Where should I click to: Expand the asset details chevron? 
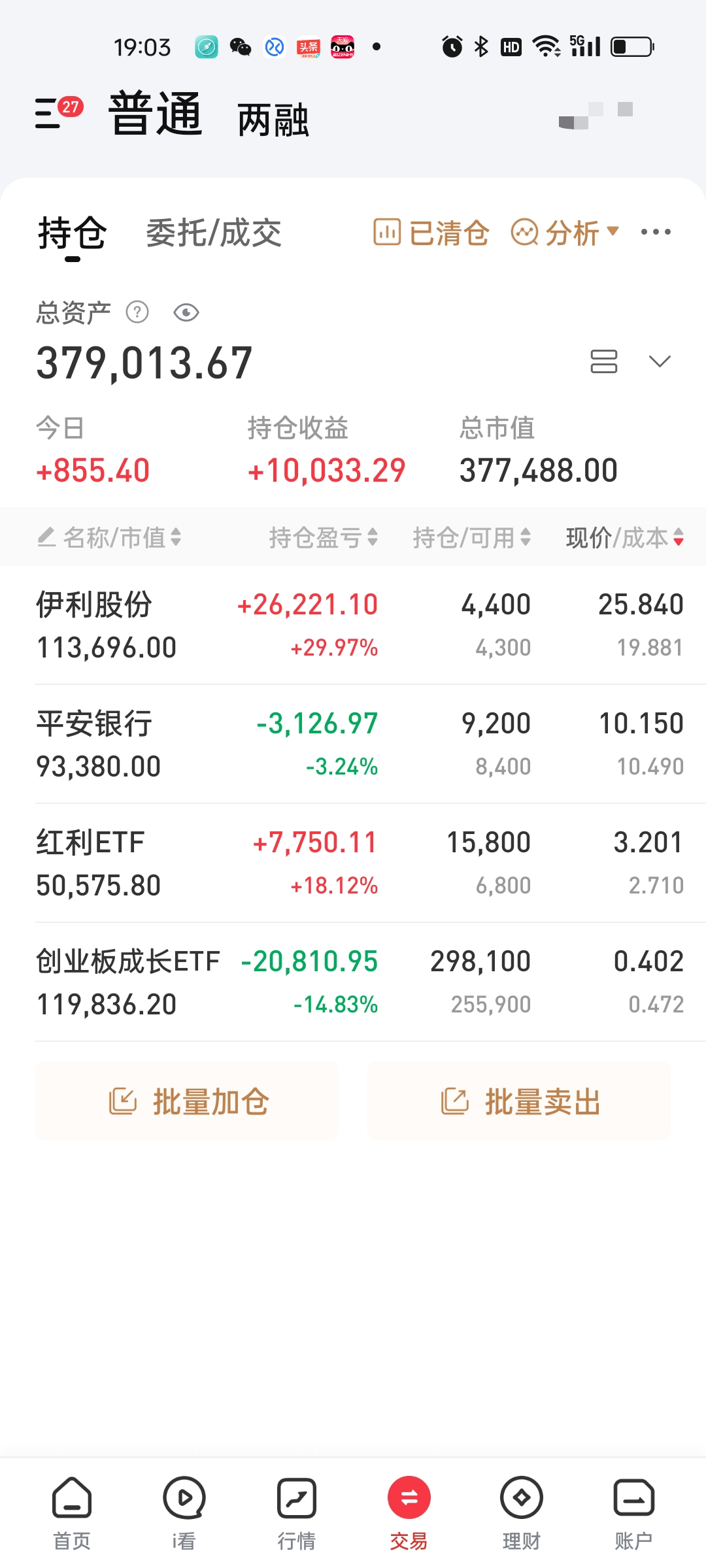coord(660,361)
